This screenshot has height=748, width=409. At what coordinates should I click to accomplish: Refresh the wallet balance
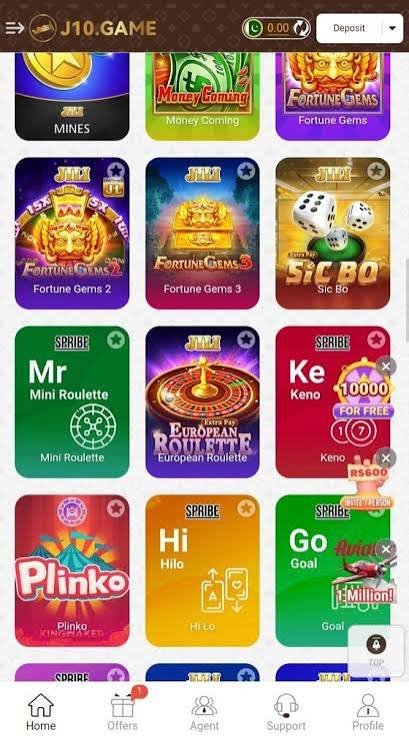click(x=301, y=28)
